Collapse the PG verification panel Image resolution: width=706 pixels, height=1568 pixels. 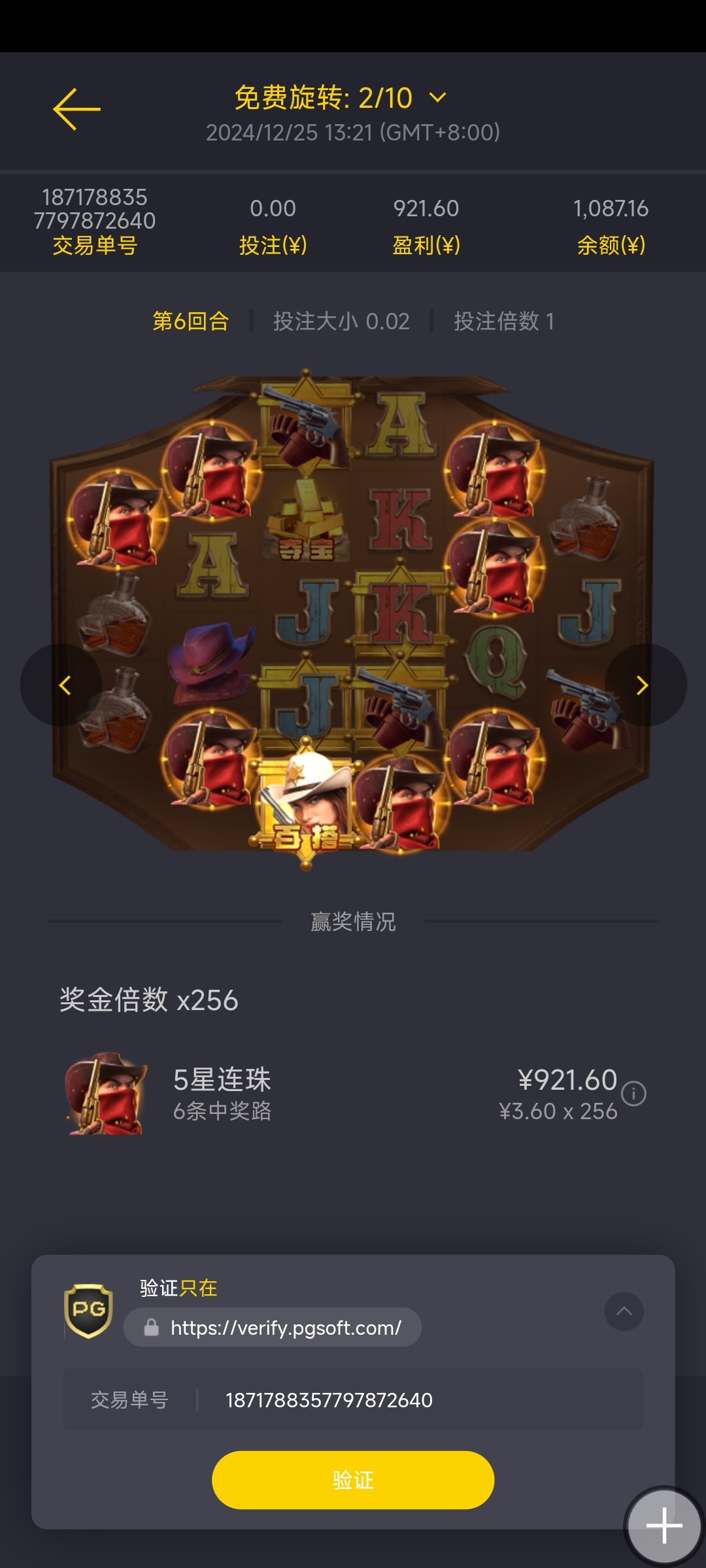624,1311
